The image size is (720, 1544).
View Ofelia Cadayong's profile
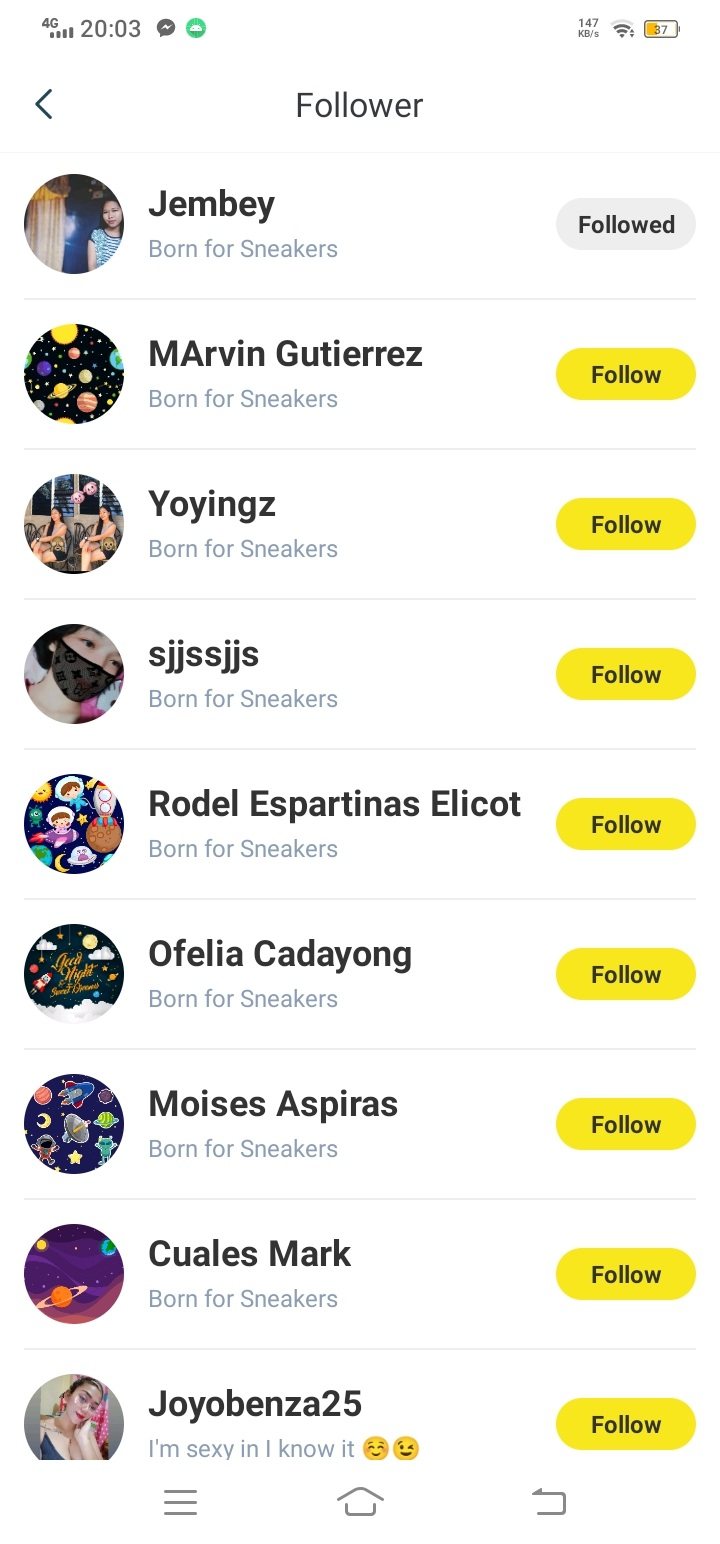(280, 955)
